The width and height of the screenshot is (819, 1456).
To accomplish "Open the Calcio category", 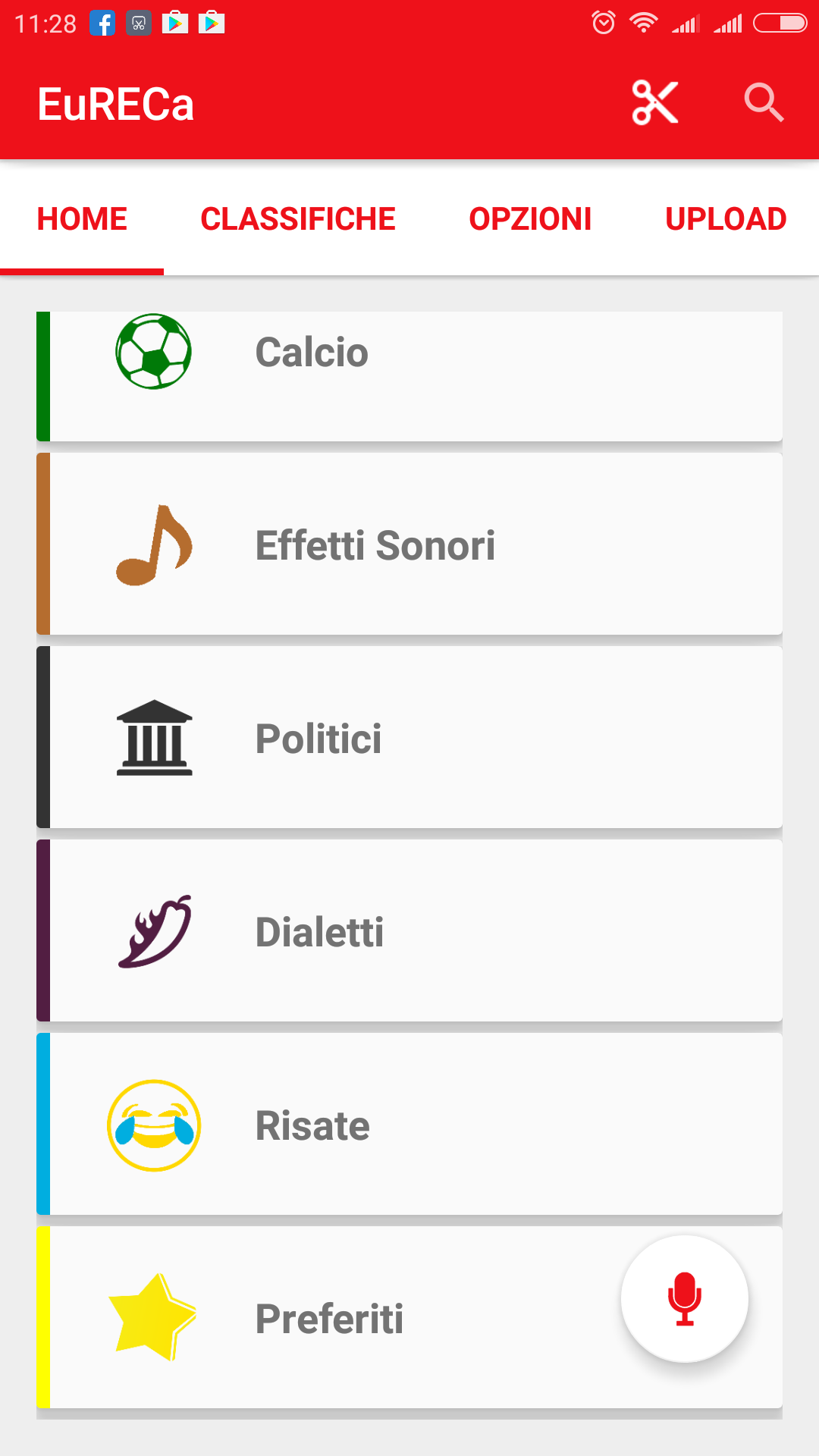I will pyautogui.click(x=409, y=376).
